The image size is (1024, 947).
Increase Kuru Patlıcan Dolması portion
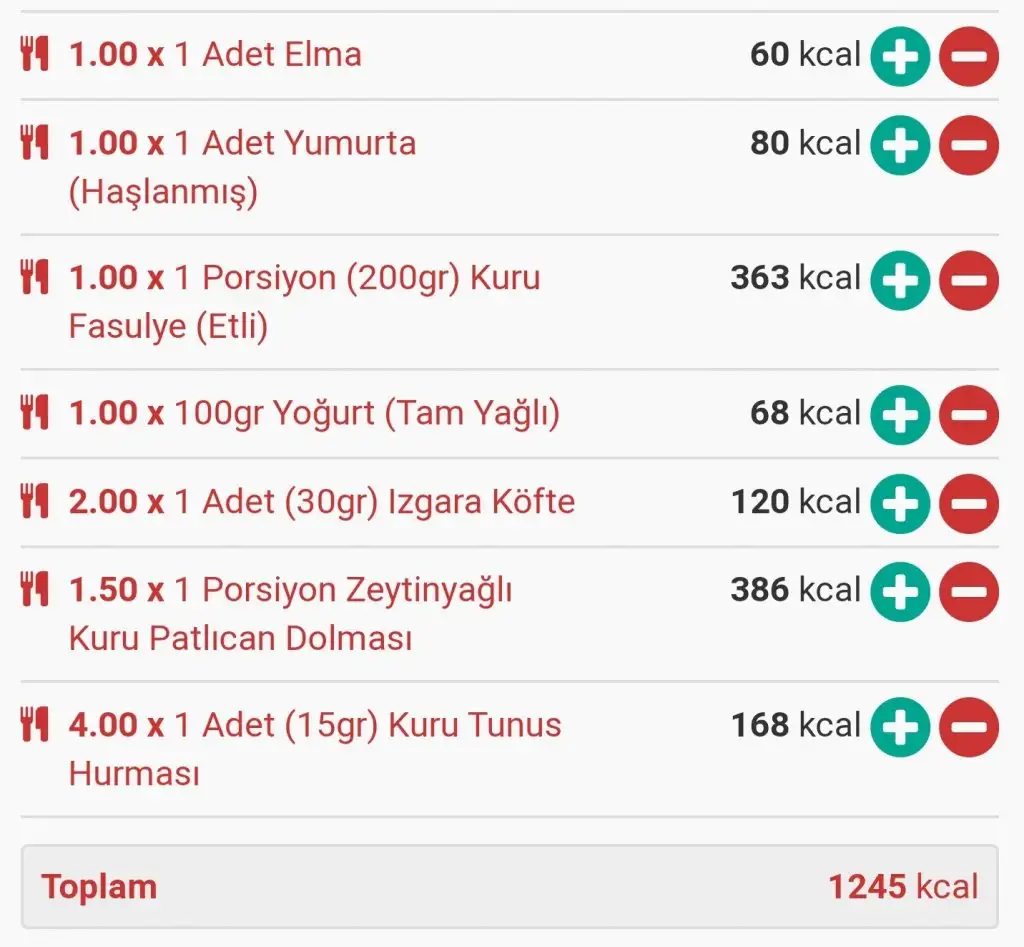pyautogui.click(x=900, y=592)
